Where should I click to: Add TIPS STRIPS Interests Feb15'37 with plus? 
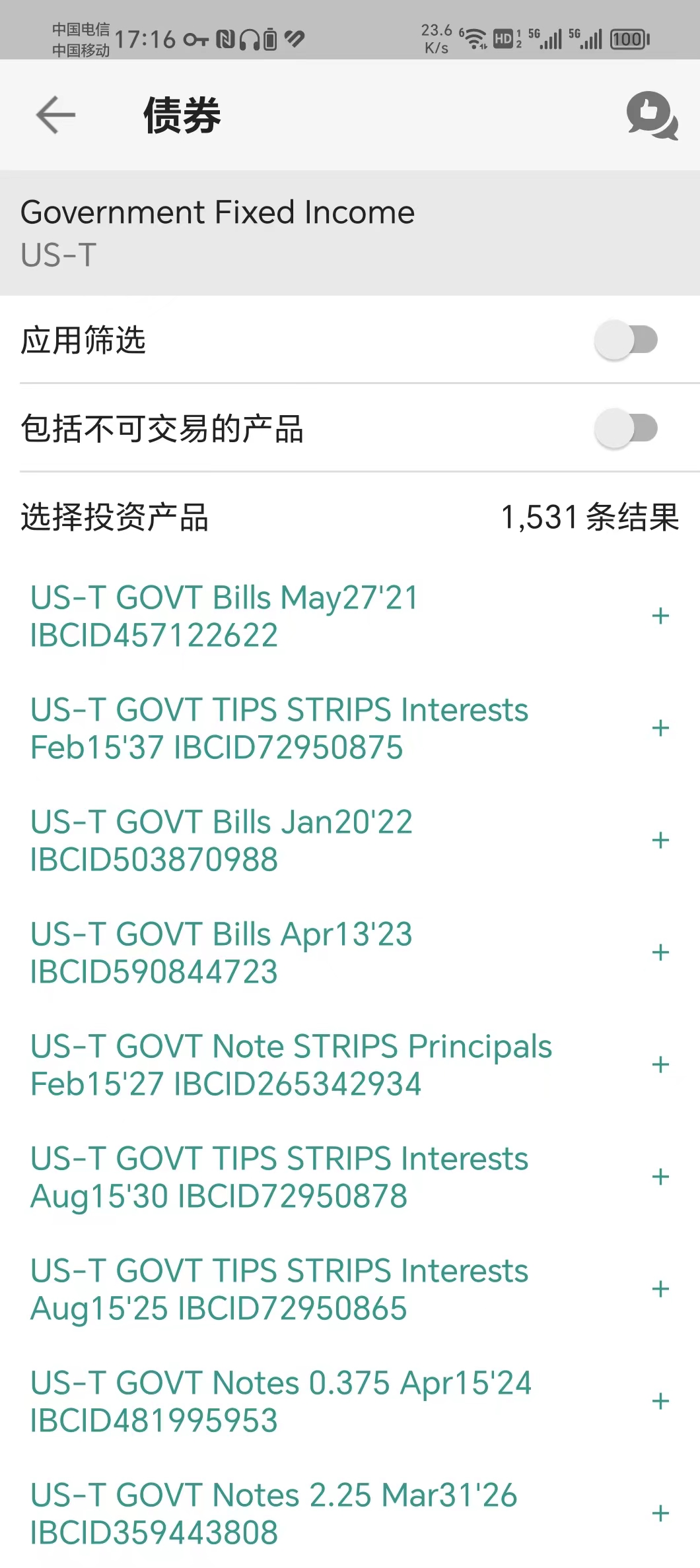pos(660,729)
